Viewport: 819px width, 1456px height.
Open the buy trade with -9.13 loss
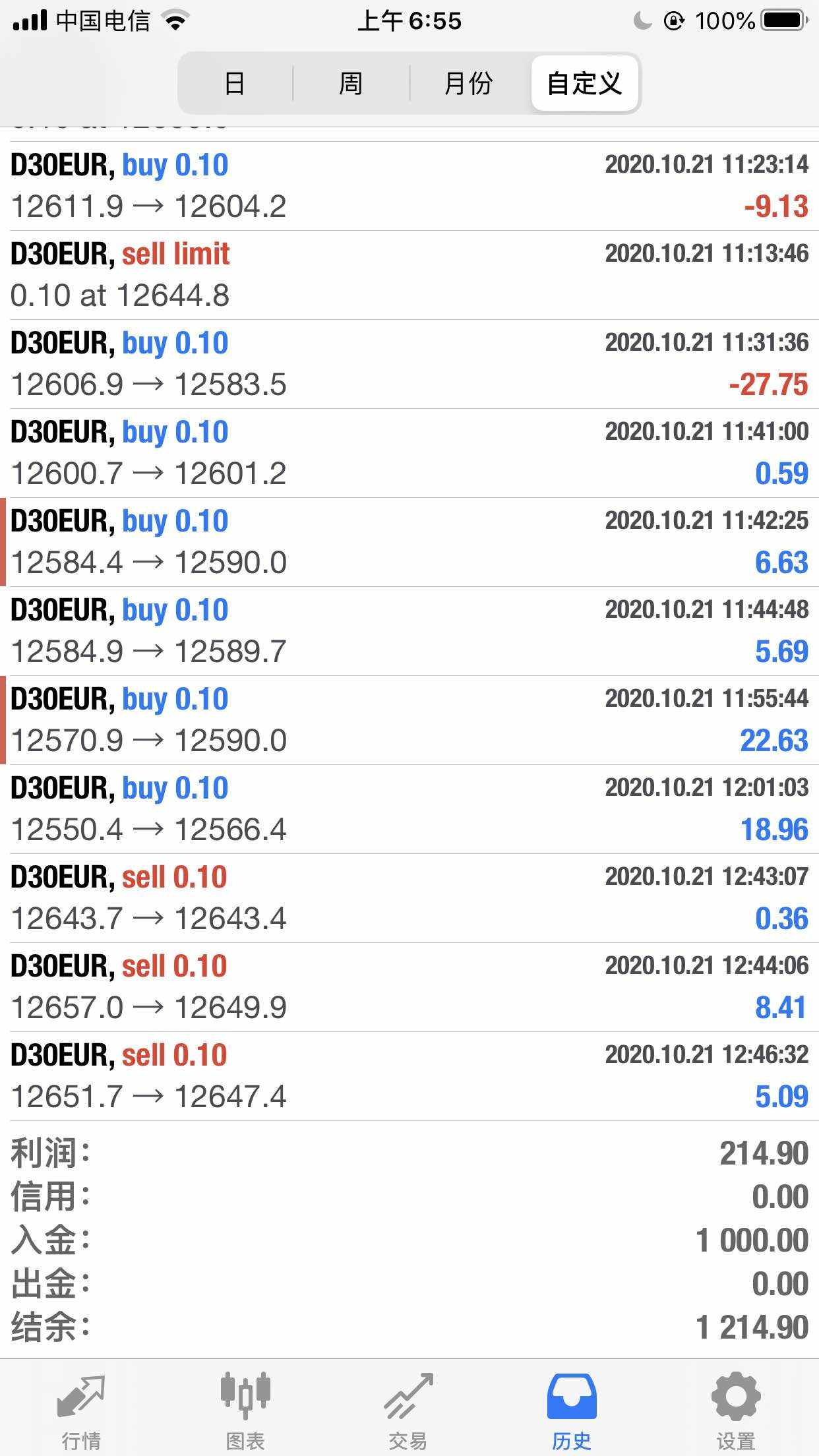click(x=409, y=186)
